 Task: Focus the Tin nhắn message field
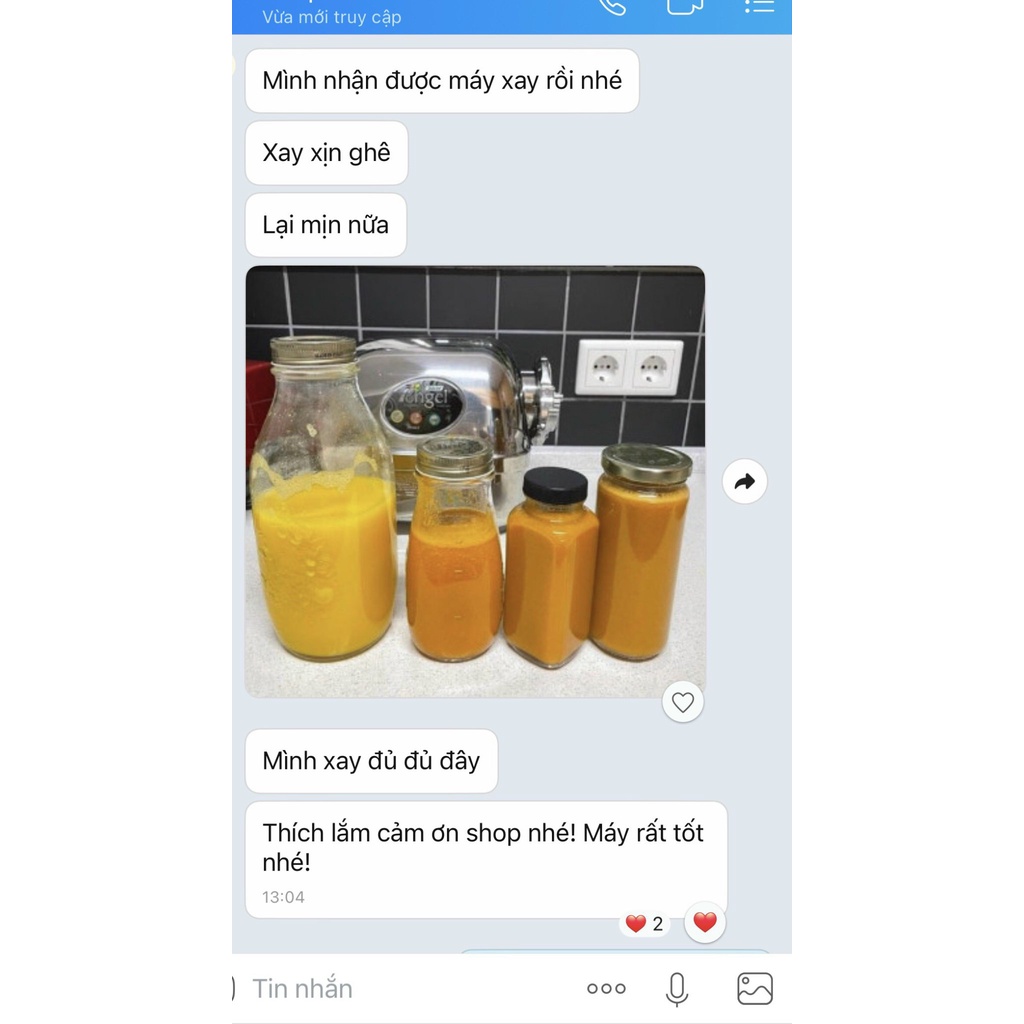click(x=400, y=989)
